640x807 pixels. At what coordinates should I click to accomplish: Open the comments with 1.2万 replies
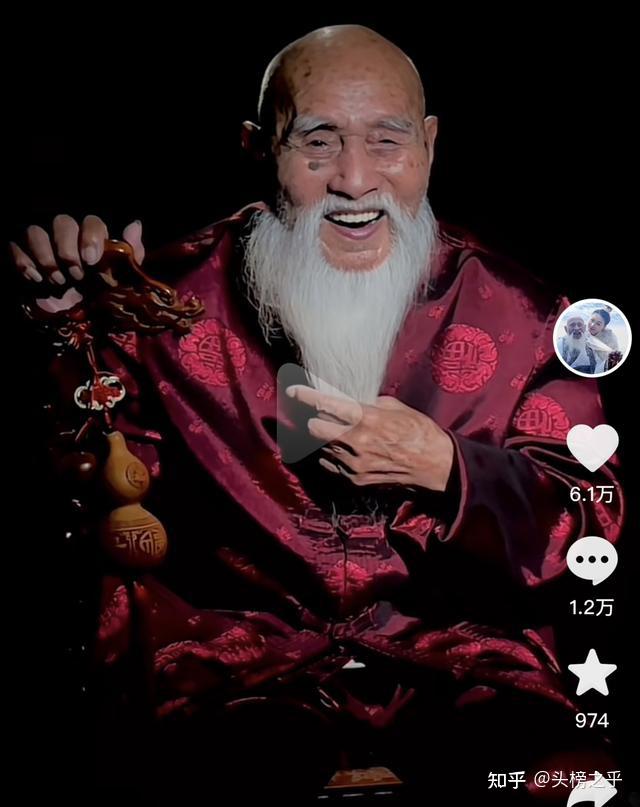pos(592,561)
